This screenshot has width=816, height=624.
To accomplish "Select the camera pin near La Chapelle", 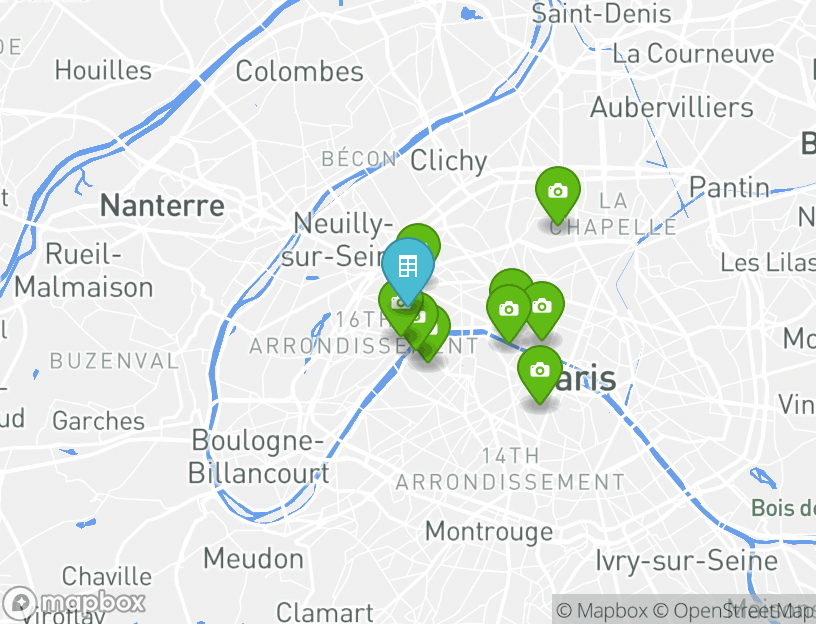I will pos(557,192).
